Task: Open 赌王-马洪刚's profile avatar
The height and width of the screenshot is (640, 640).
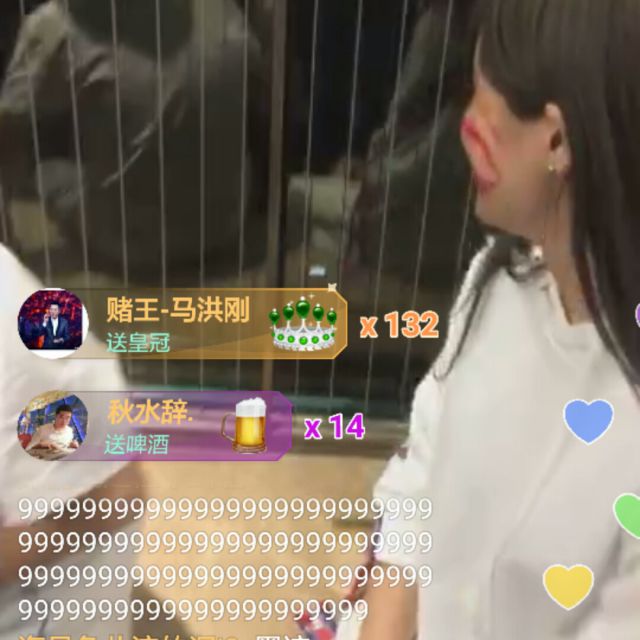Action: click(53, 323)
